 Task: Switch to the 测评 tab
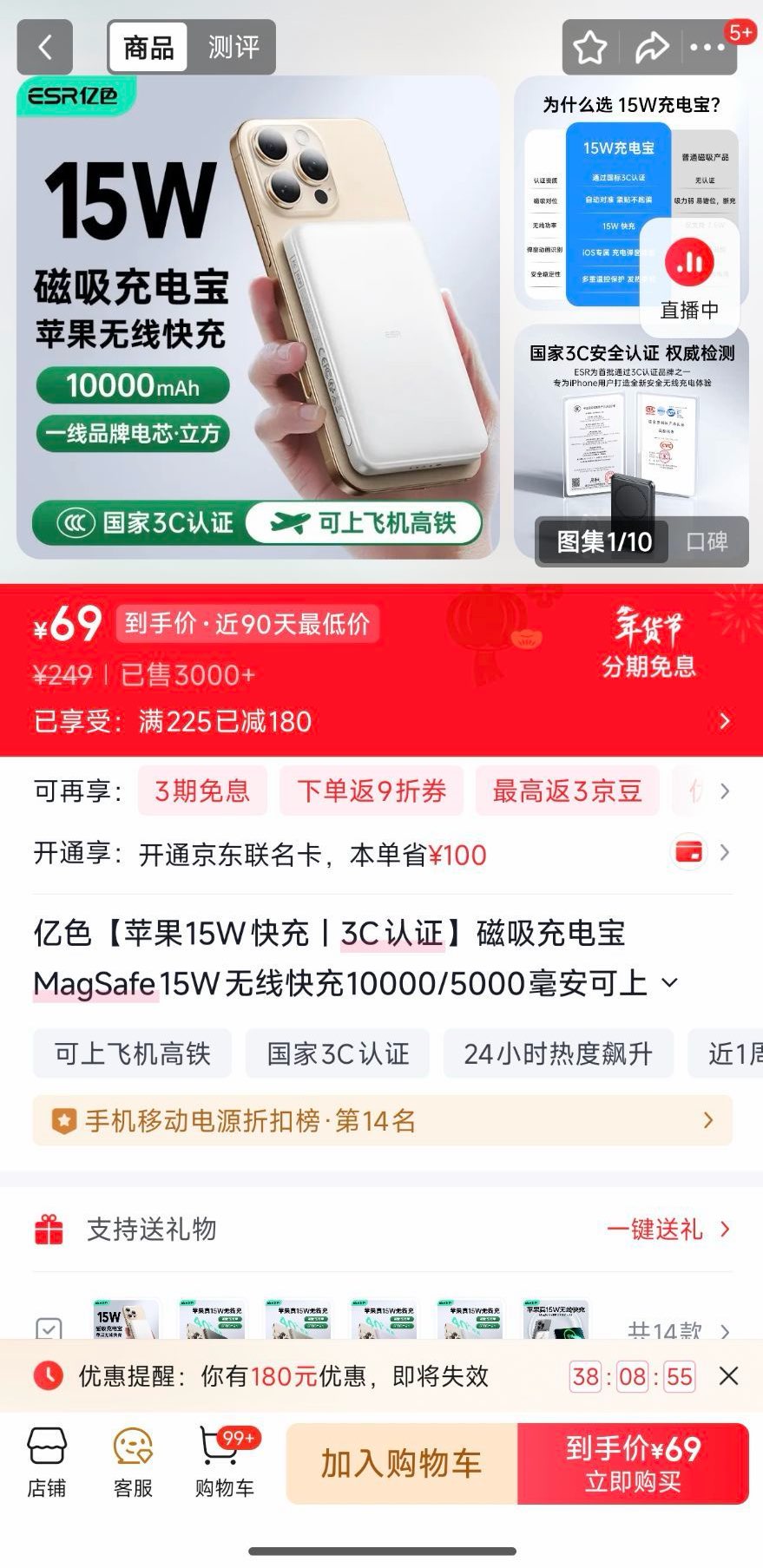[233, 47]
